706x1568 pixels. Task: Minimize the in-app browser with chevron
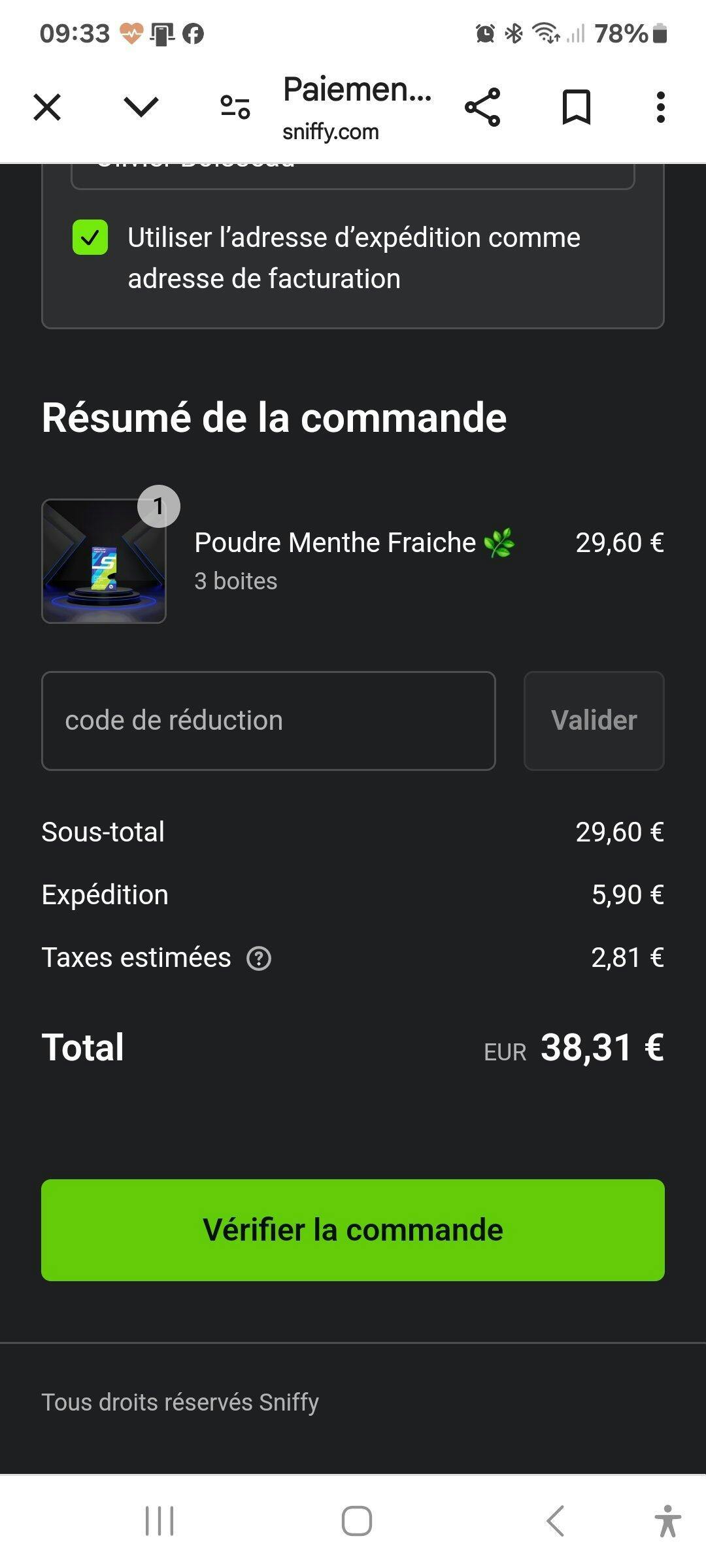(x=141, y=107)
